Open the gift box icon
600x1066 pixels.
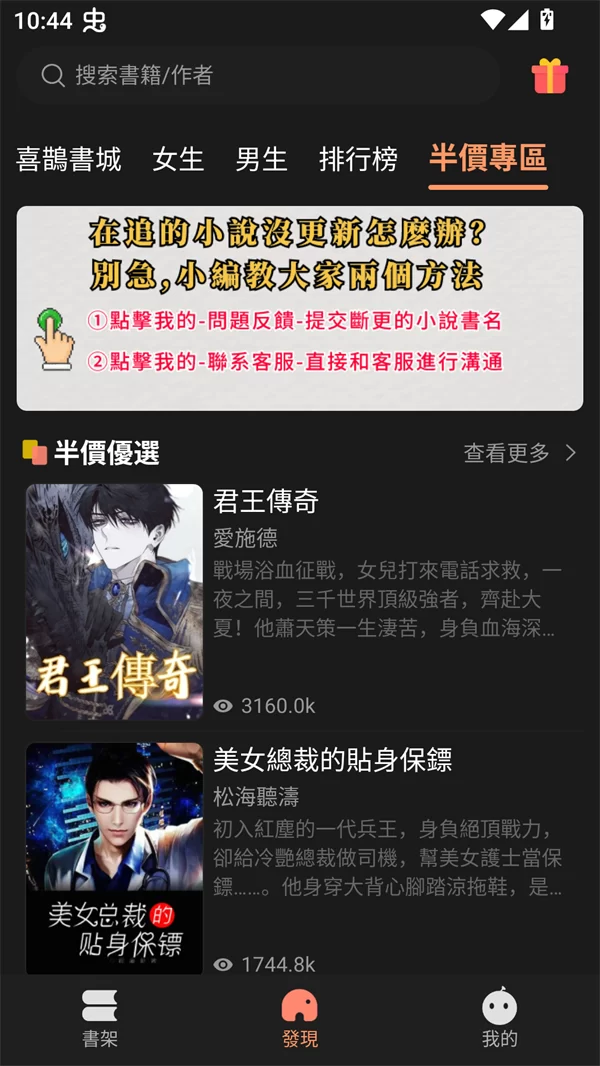coord(550,76)
